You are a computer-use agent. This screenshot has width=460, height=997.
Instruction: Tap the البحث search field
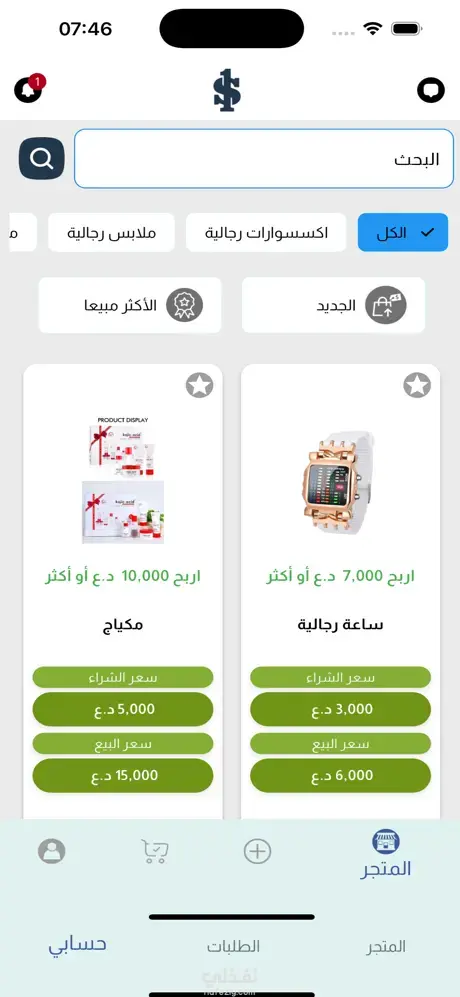point(264,159)
